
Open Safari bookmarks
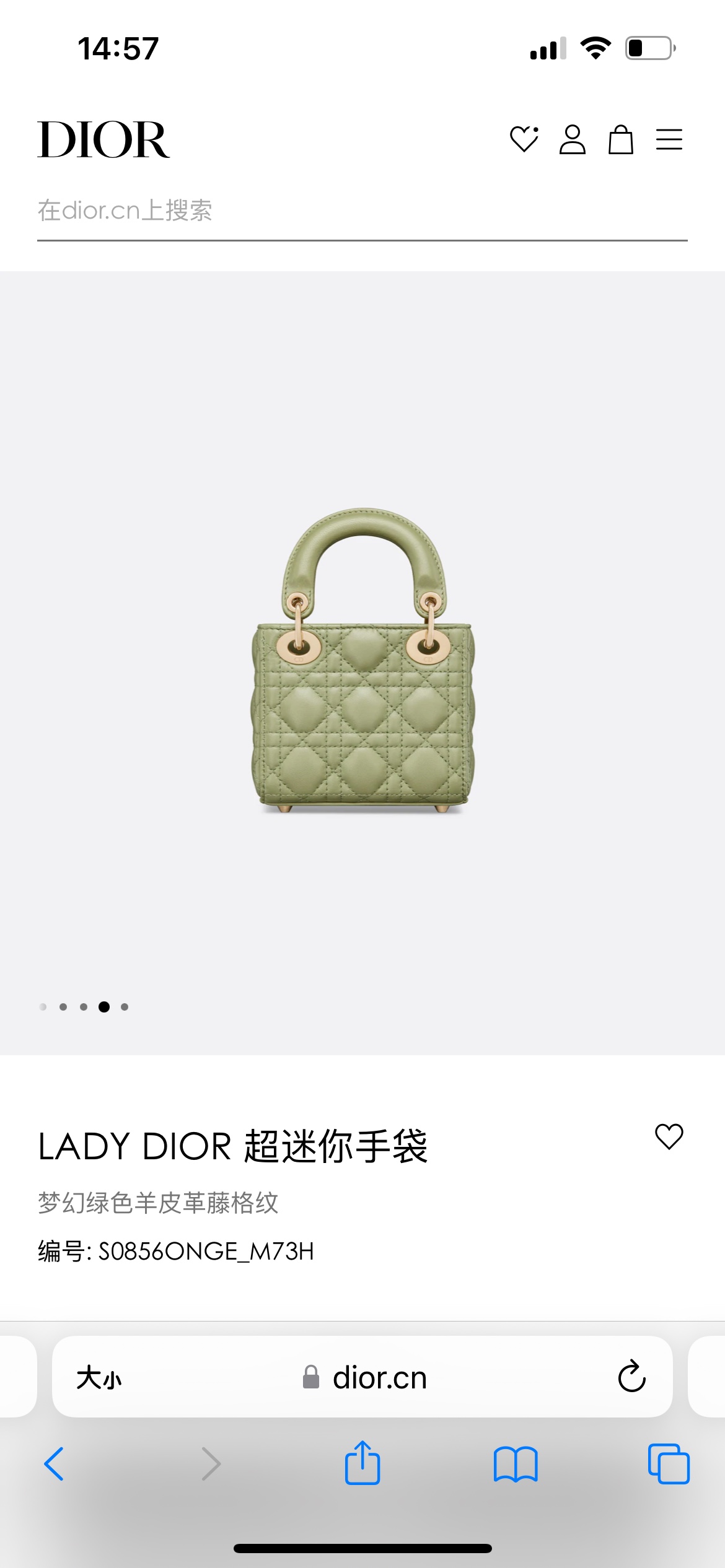(516, 1464)
